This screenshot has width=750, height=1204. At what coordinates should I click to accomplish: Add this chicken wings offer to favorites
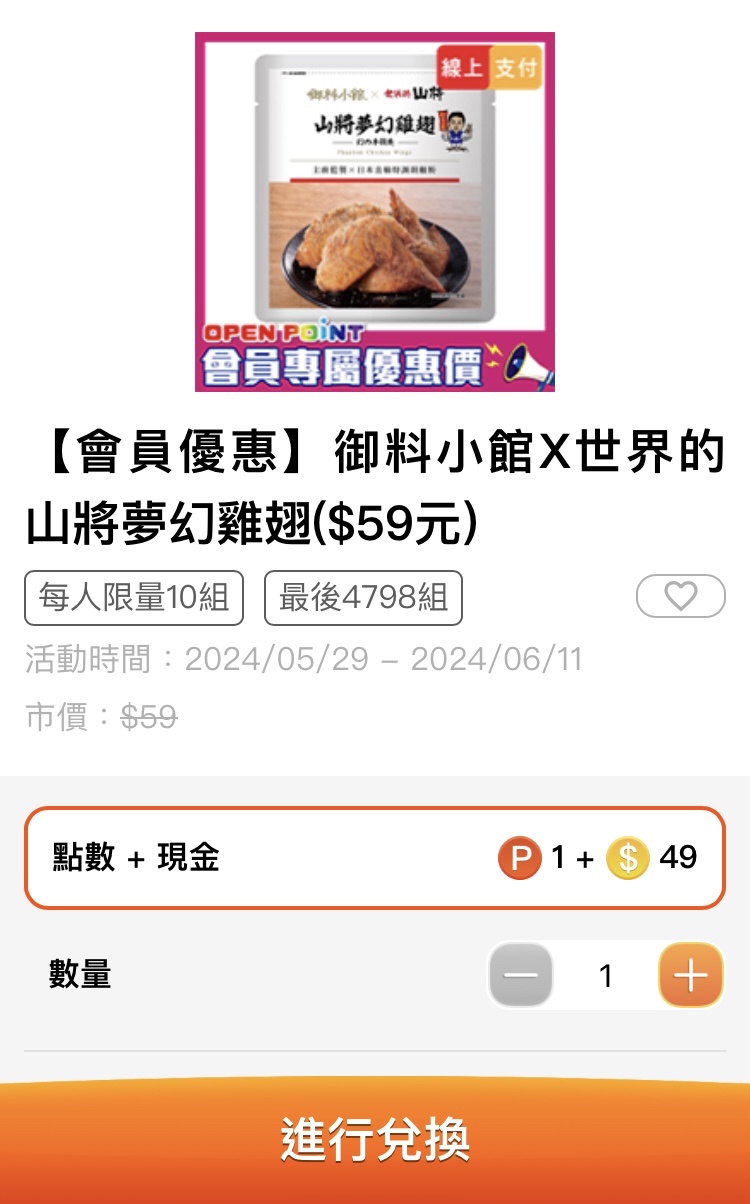click(680, 597)
